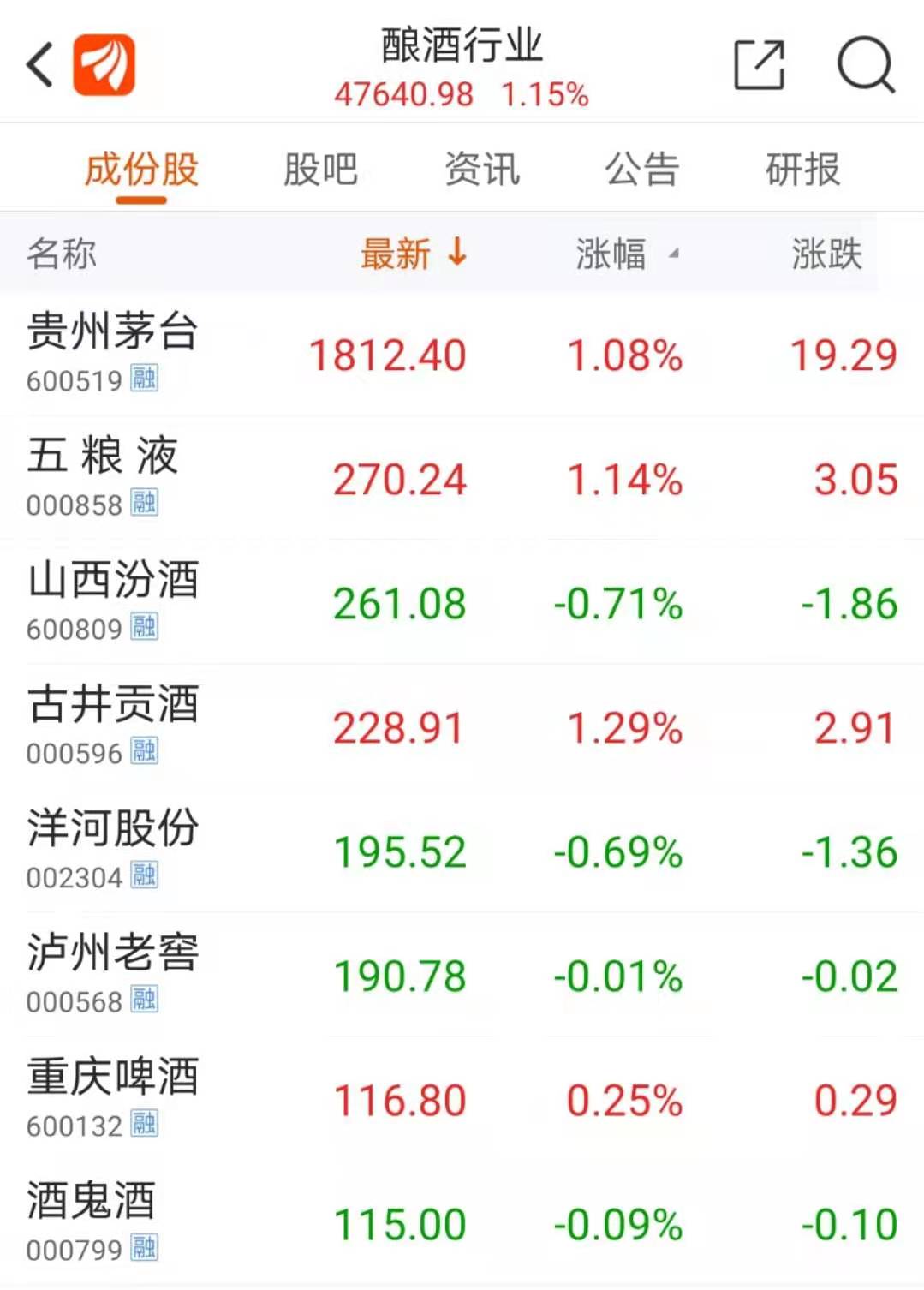The image size is (924, 1290).
Task: Sort stocks by 涨跌 column
Action: [826, 254]
